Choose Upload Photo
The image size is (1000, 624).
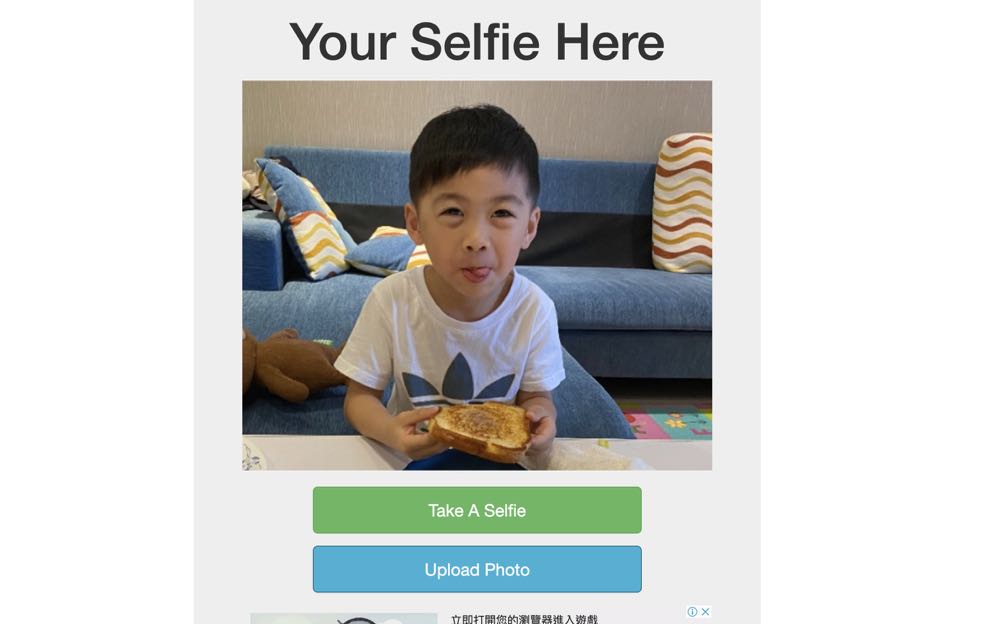pyautogui.click(x=477, y=569)
